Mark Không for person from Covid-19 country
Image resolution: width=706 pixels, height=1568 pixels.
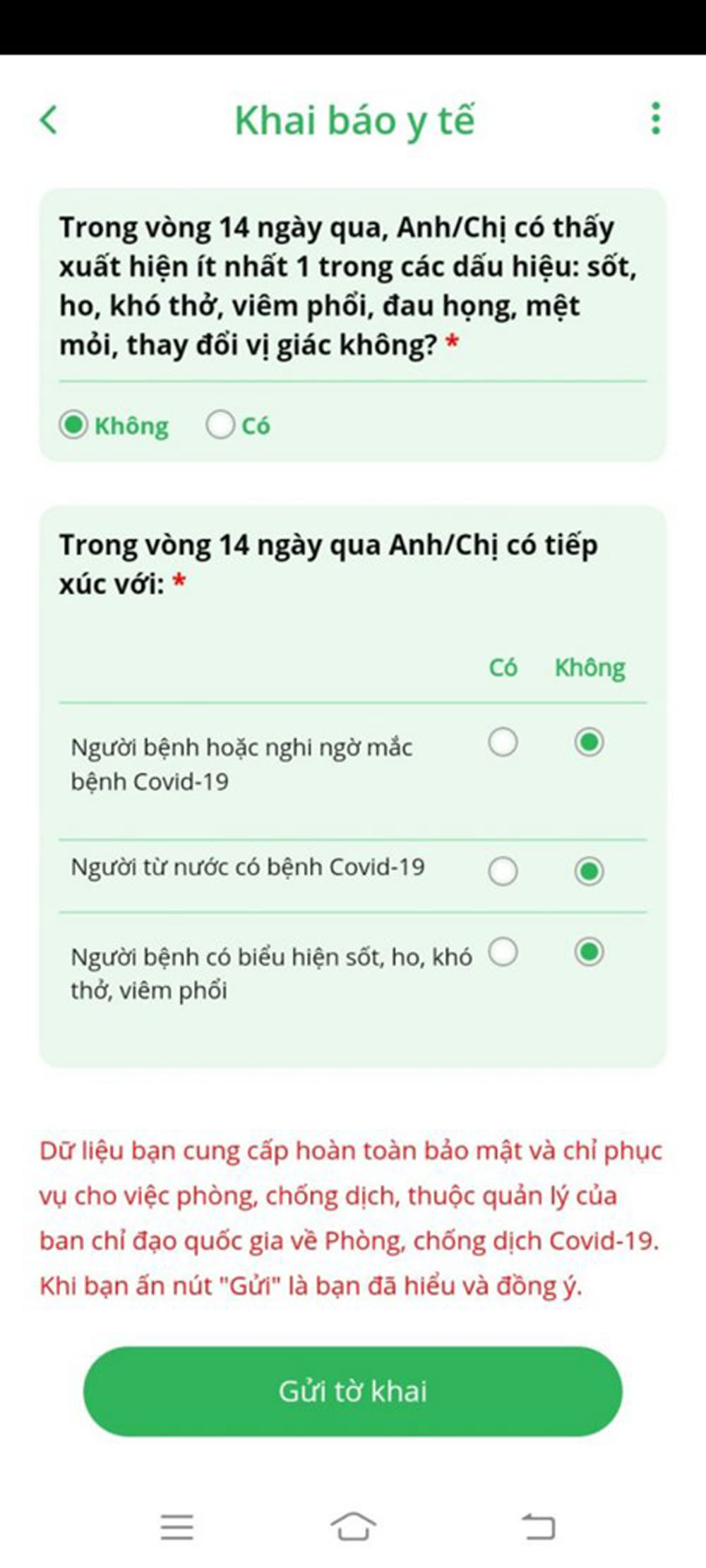tap(589, 872)
